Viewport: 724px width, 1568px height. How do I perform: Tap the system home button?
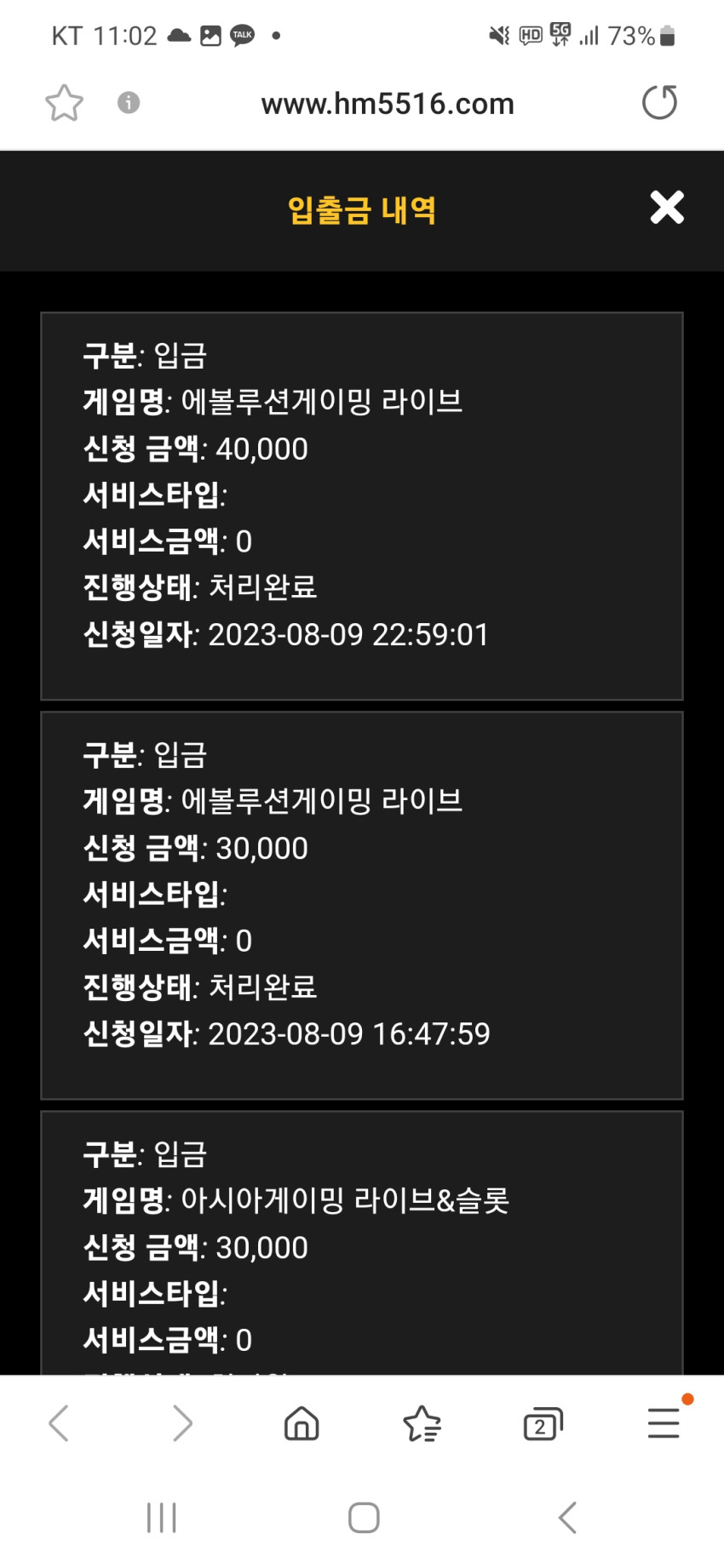[x=364, y=1518]
